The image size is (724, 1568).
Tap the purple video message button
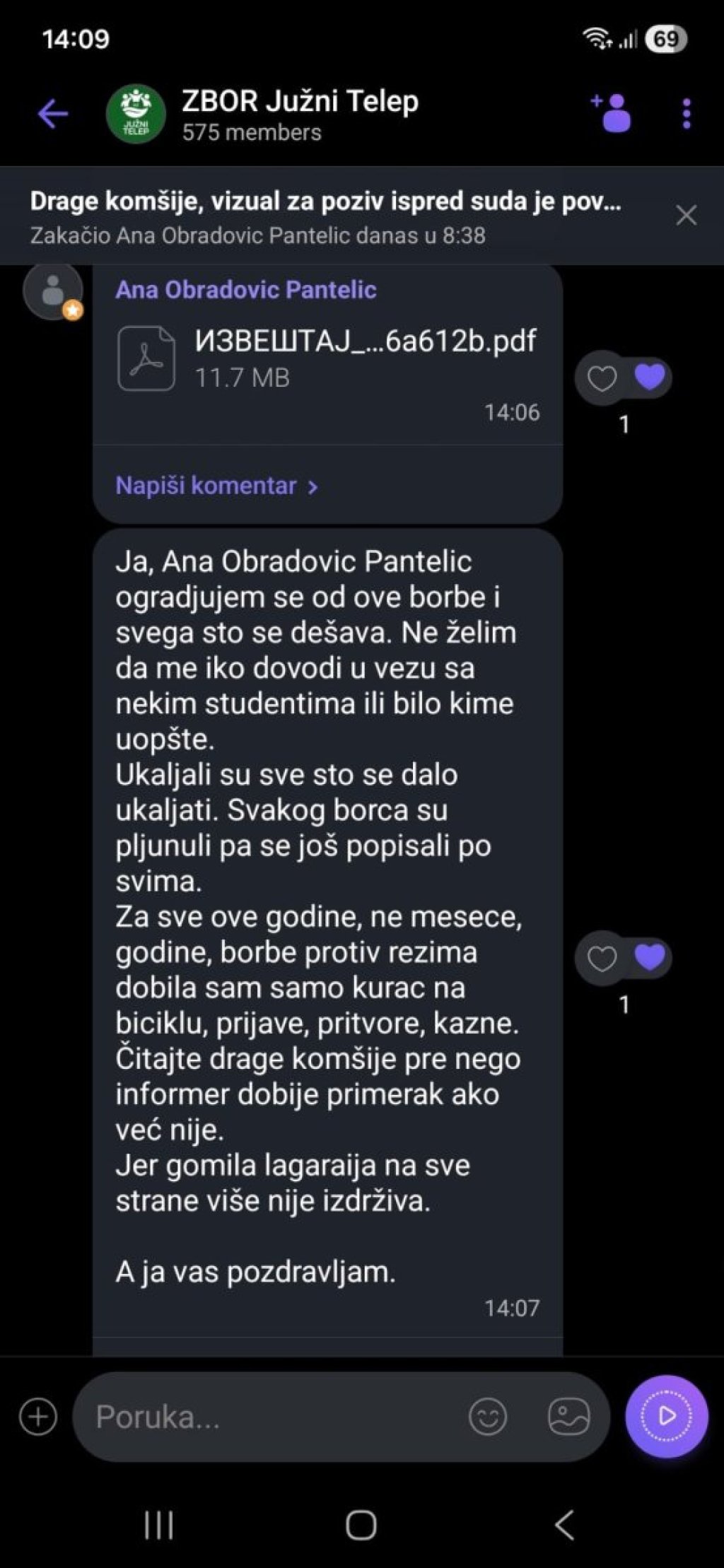click(666, 1416)
